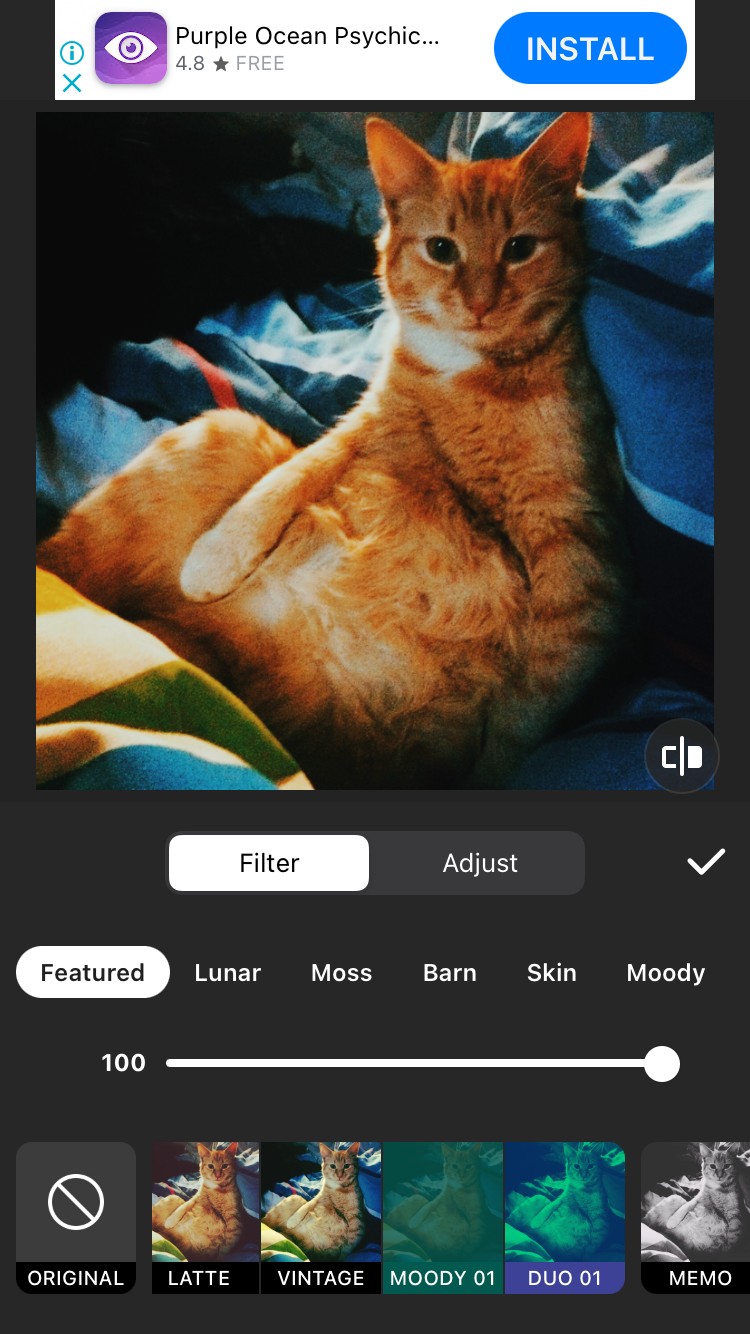Install the Purple Ocean Psychic app
Image resolution: width=750 pixels, height=1334 pixels.
point(590,48)
